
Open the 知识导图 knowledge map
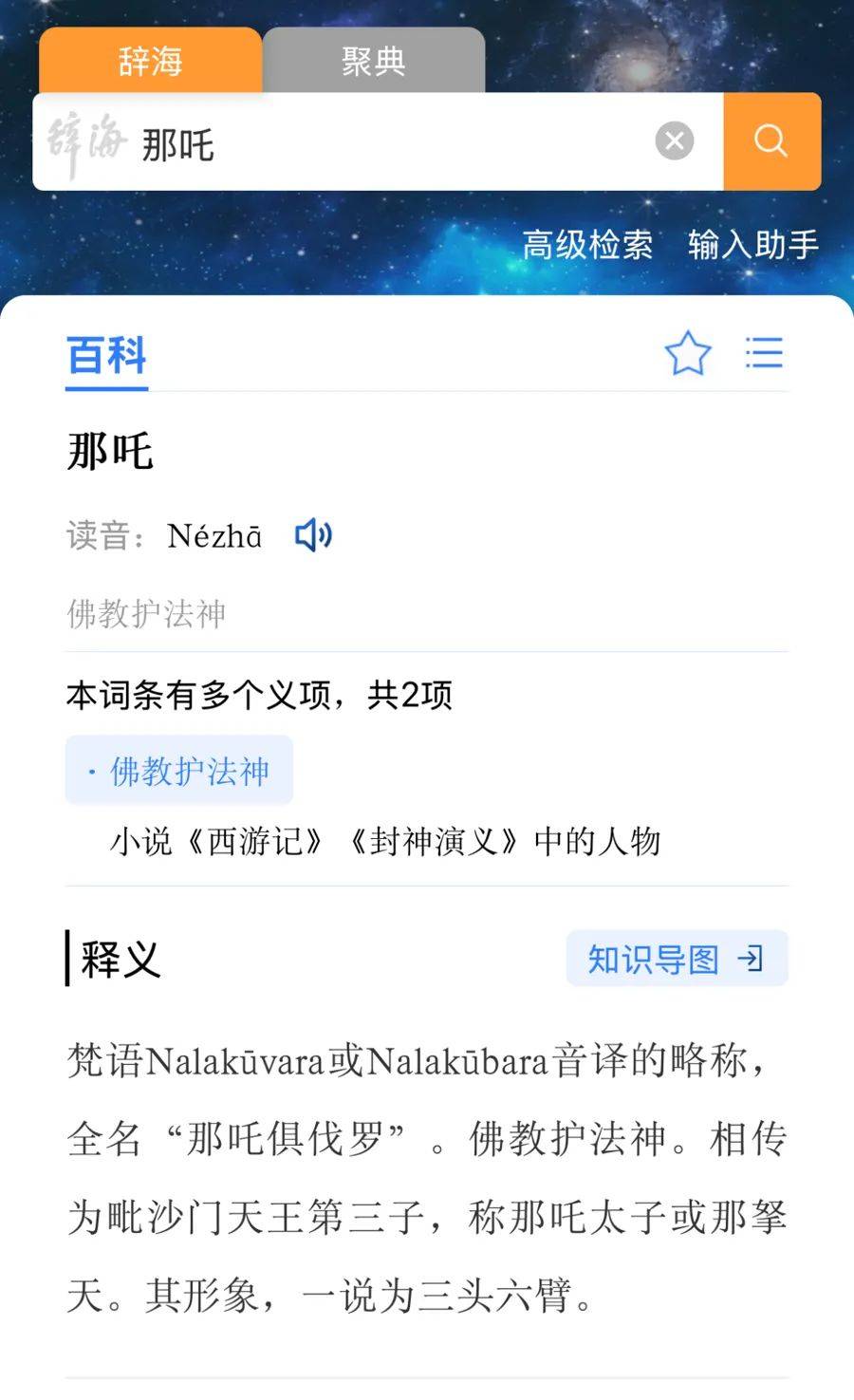pyautogui.click(x=676, y=959)
